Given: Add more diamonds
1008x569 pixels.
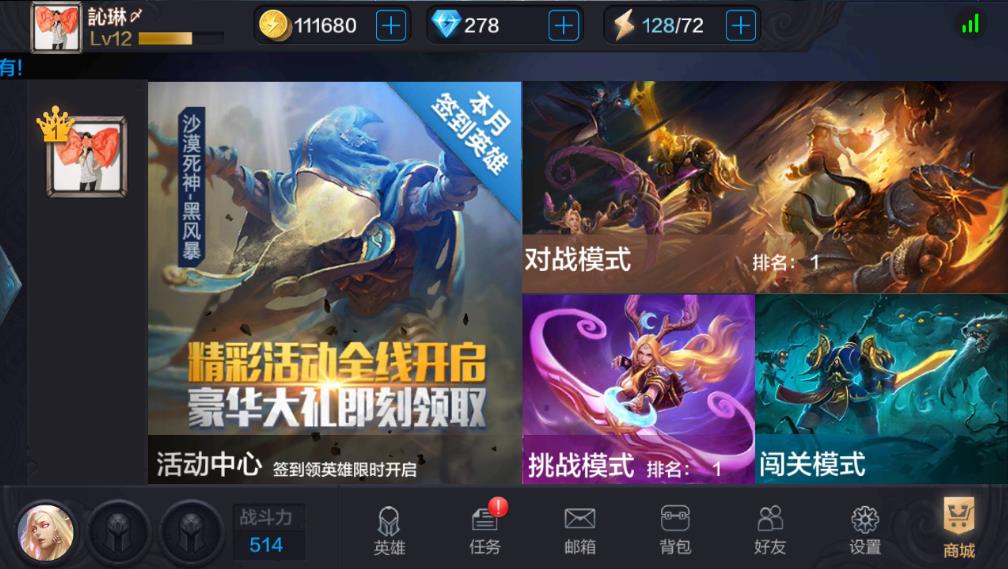Looking at the screenshot, I should point(564,26).
